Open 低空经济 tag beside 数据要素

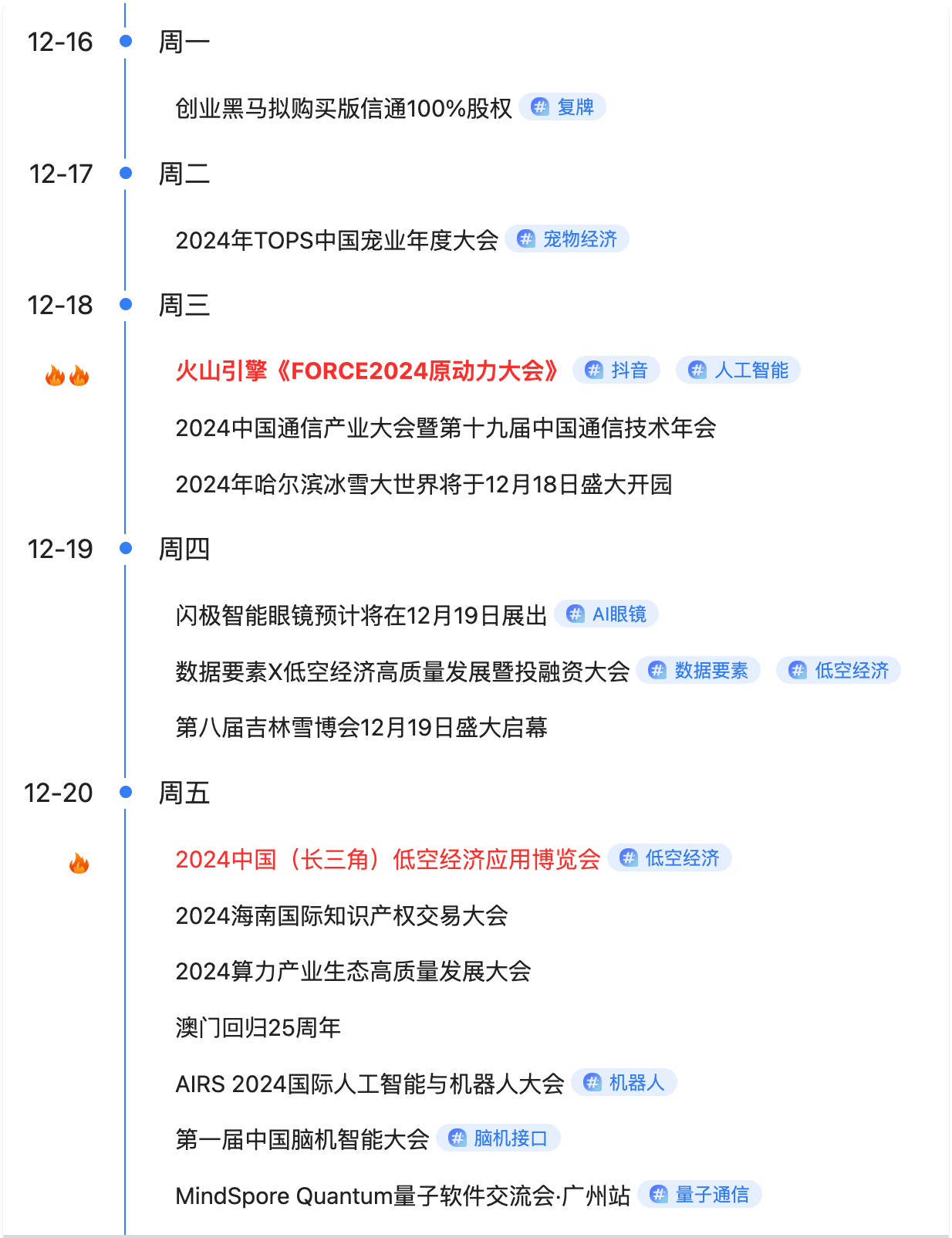tap(839, 671)
